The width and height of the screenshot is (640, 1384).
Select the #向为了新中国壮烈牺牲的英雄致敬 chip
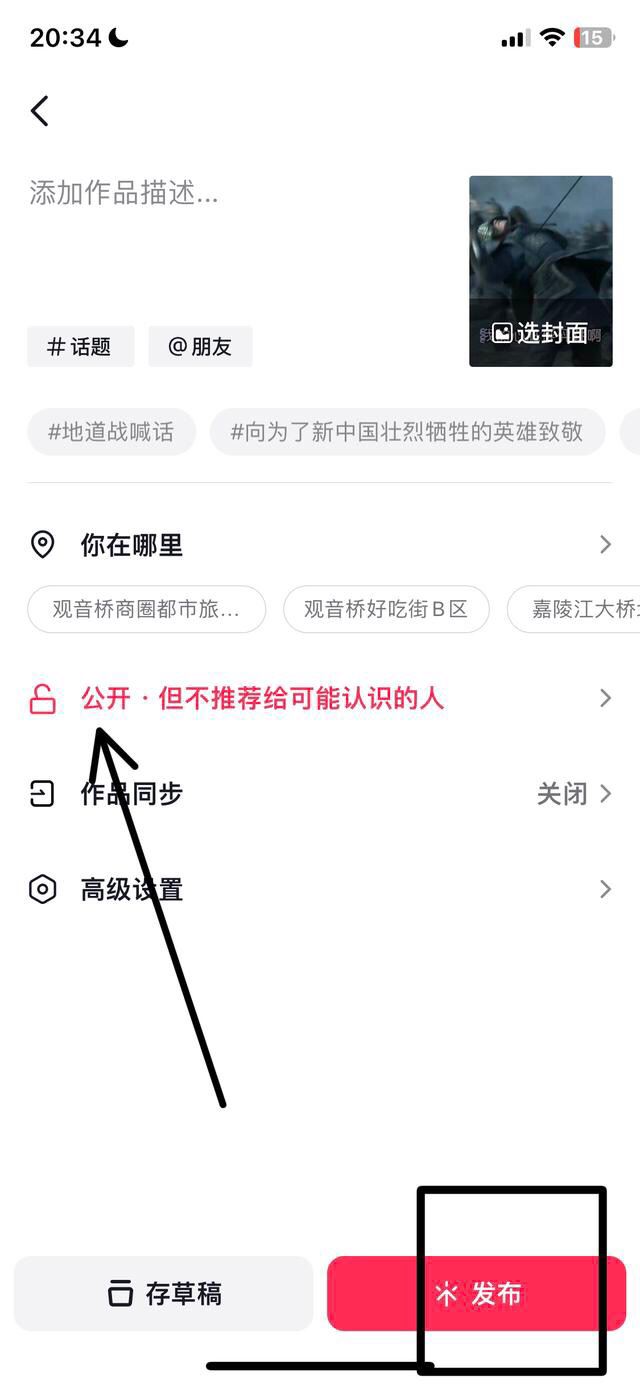click(x=408, y=432)
